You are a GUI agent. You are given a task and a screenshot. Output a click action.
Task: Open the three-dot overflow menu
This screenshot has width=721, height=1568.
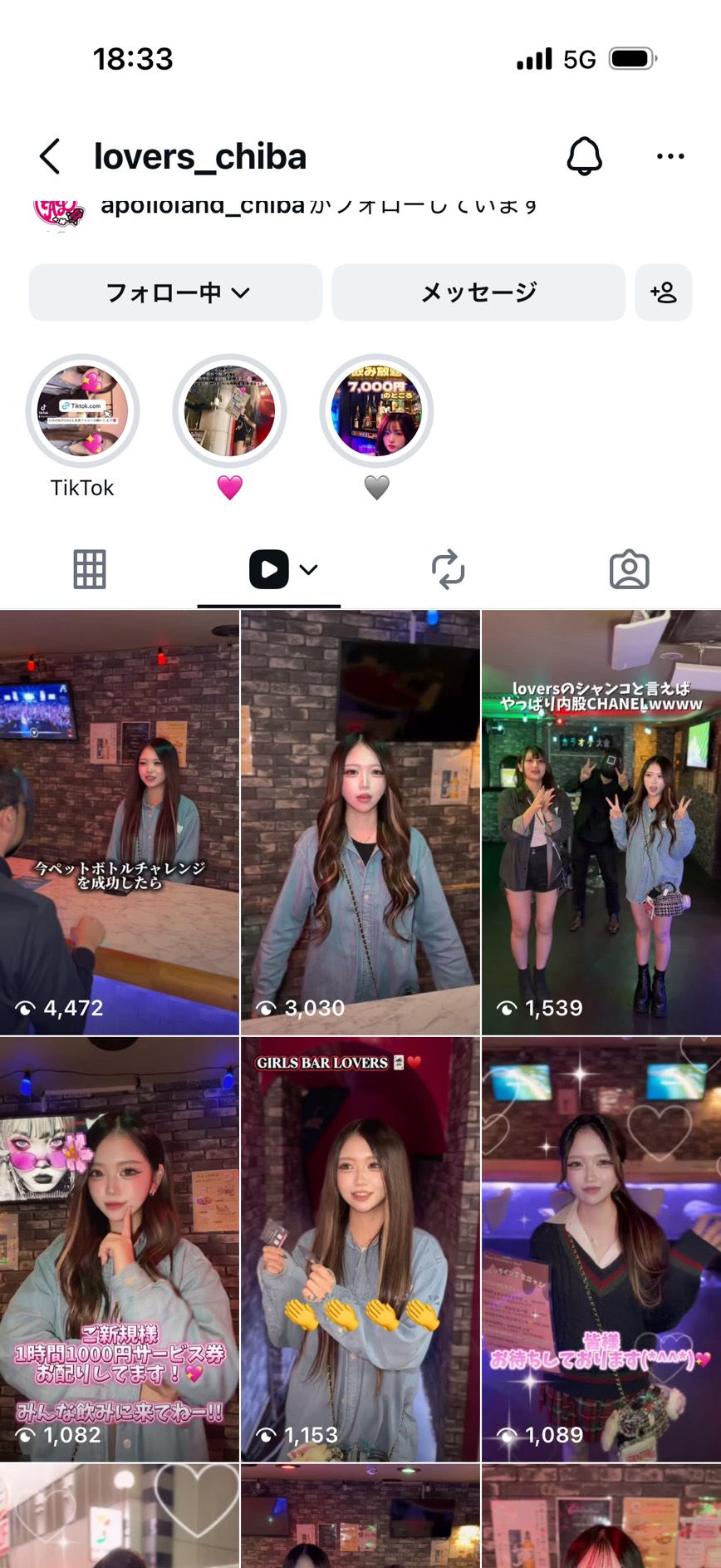[x=669, y=156]
